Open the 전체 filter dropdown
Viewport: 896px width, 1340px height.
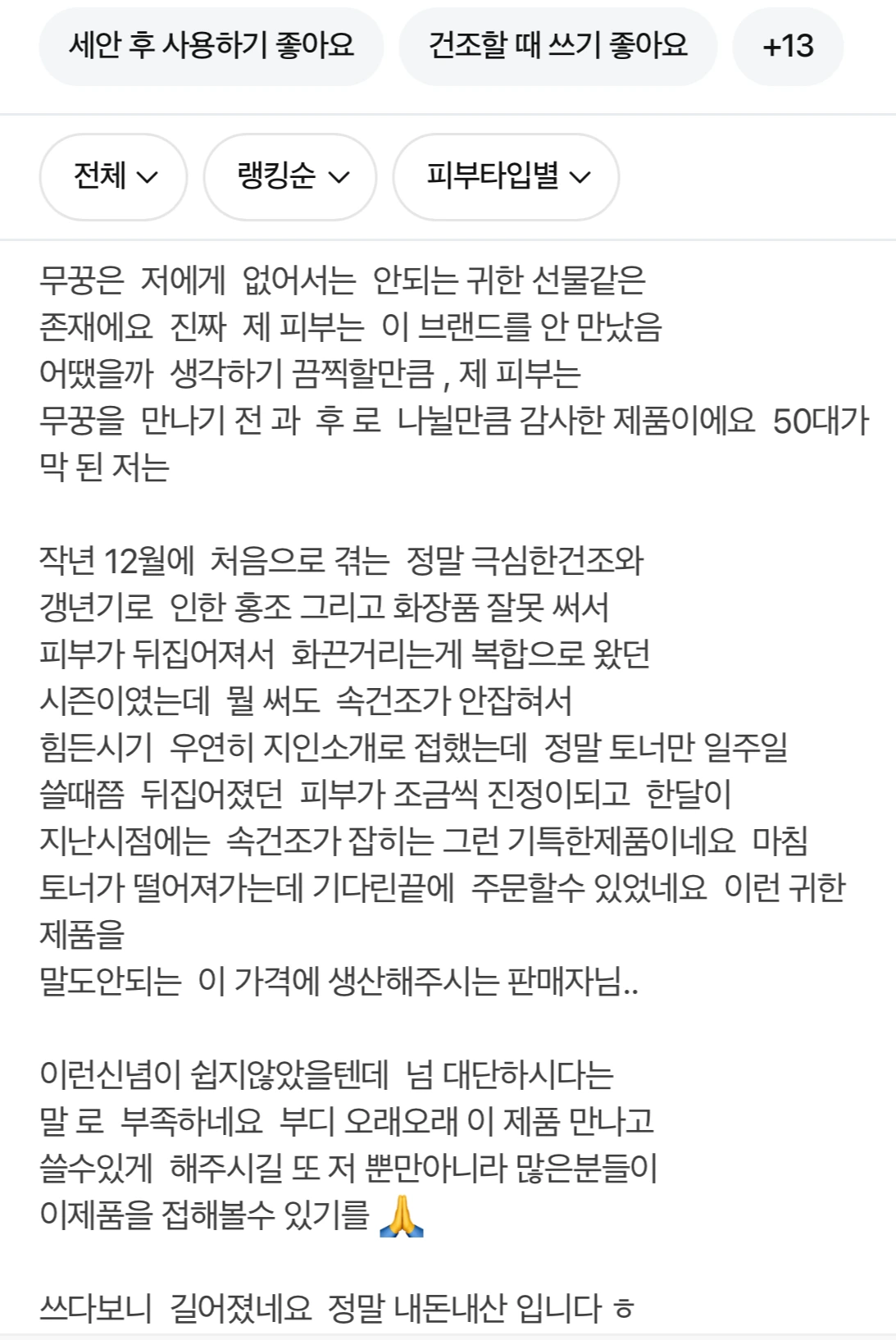(113, 176)
